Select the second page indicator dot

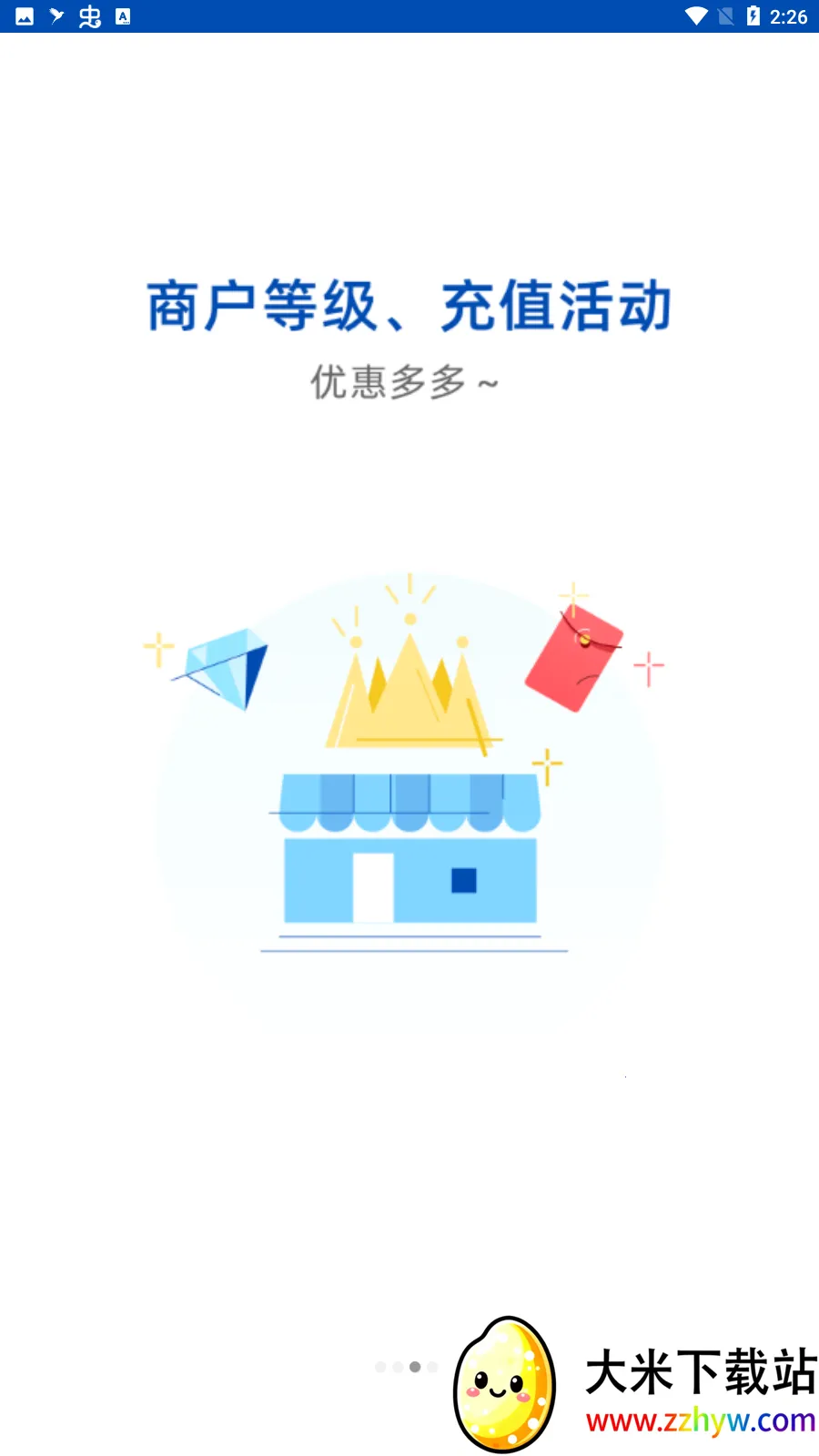point(398,1367)
